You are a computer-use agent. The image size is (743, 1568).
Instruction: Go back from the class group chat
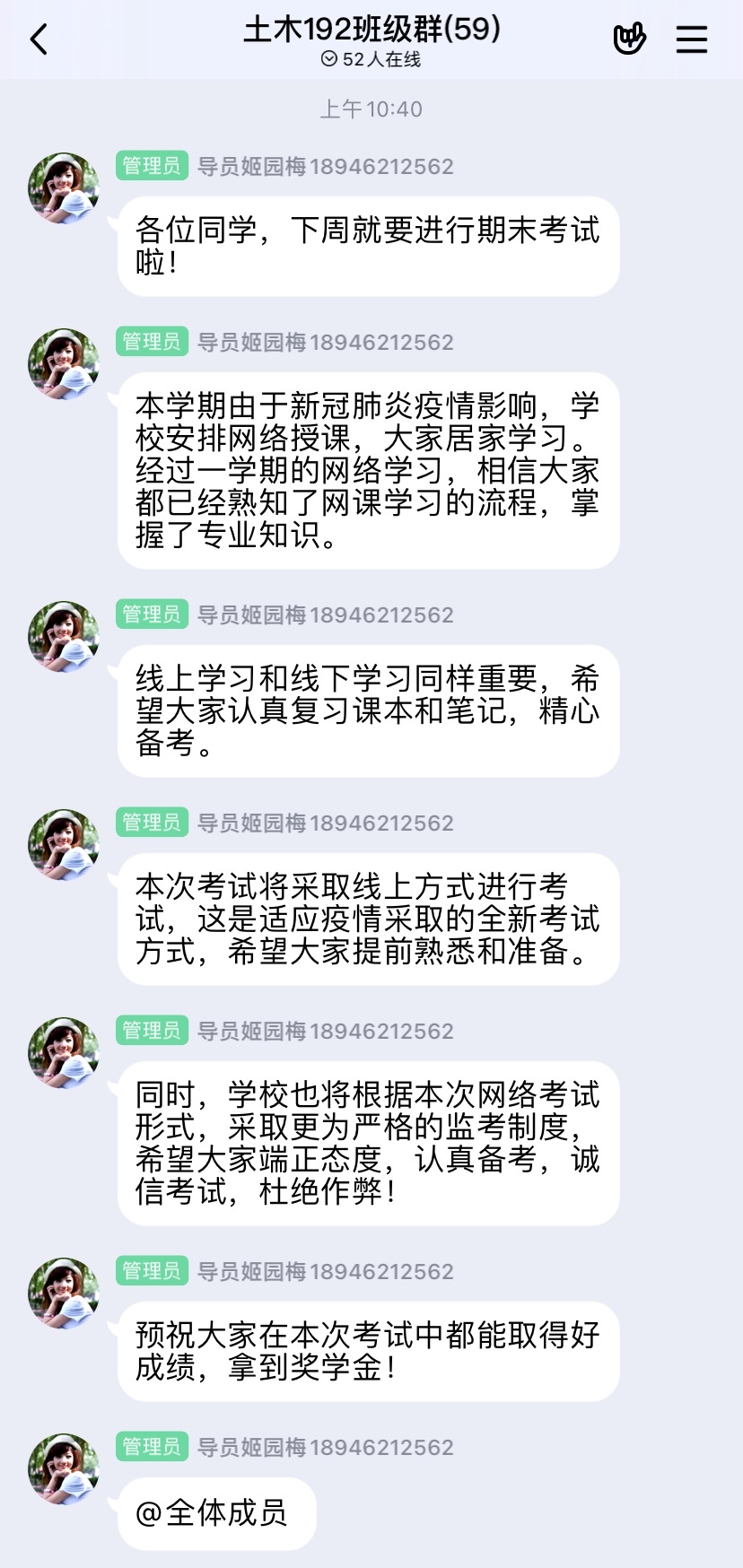coord(39,39)
